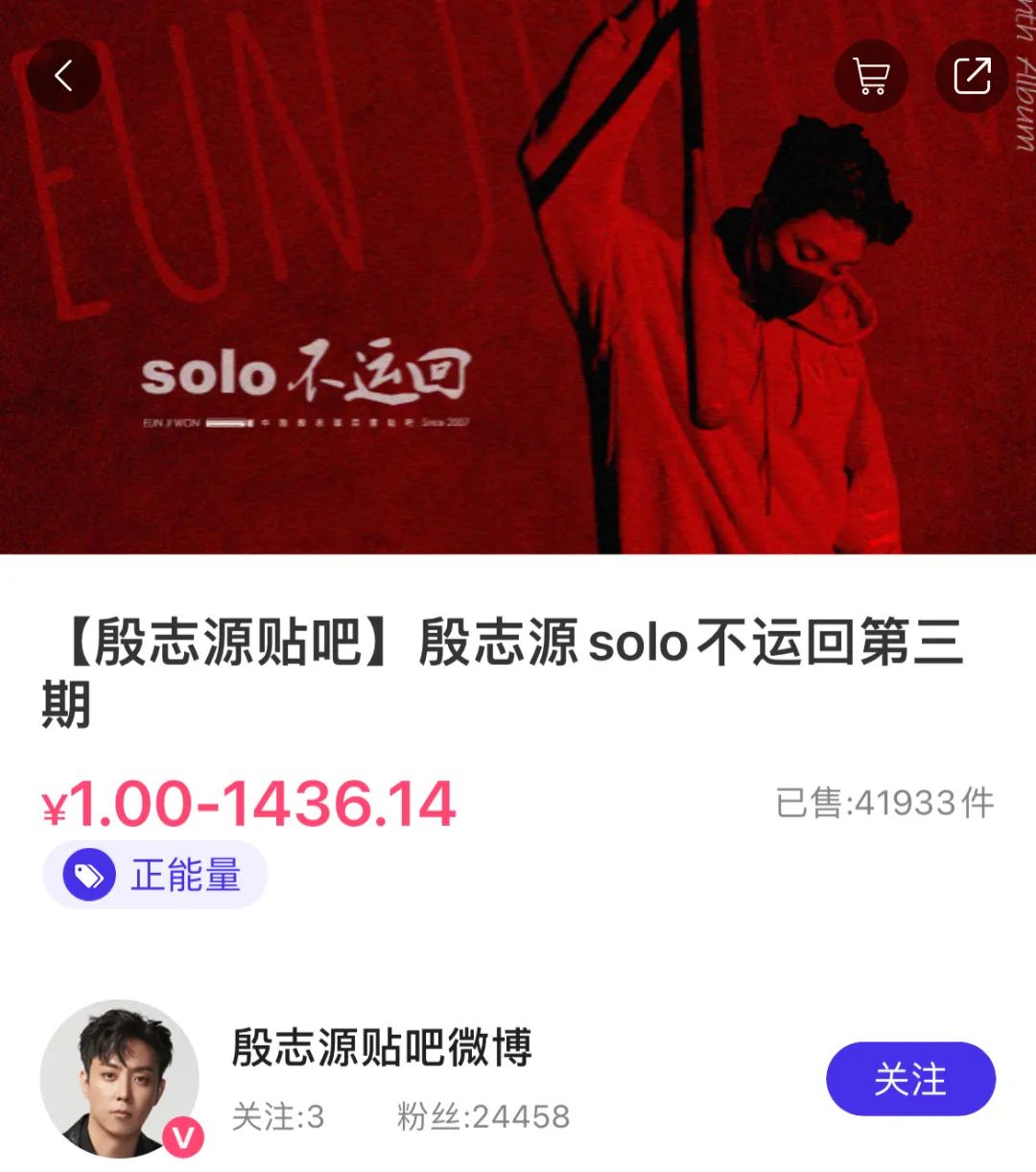
Task: Toggle follow state via 关注 button
Action: 909,1078
